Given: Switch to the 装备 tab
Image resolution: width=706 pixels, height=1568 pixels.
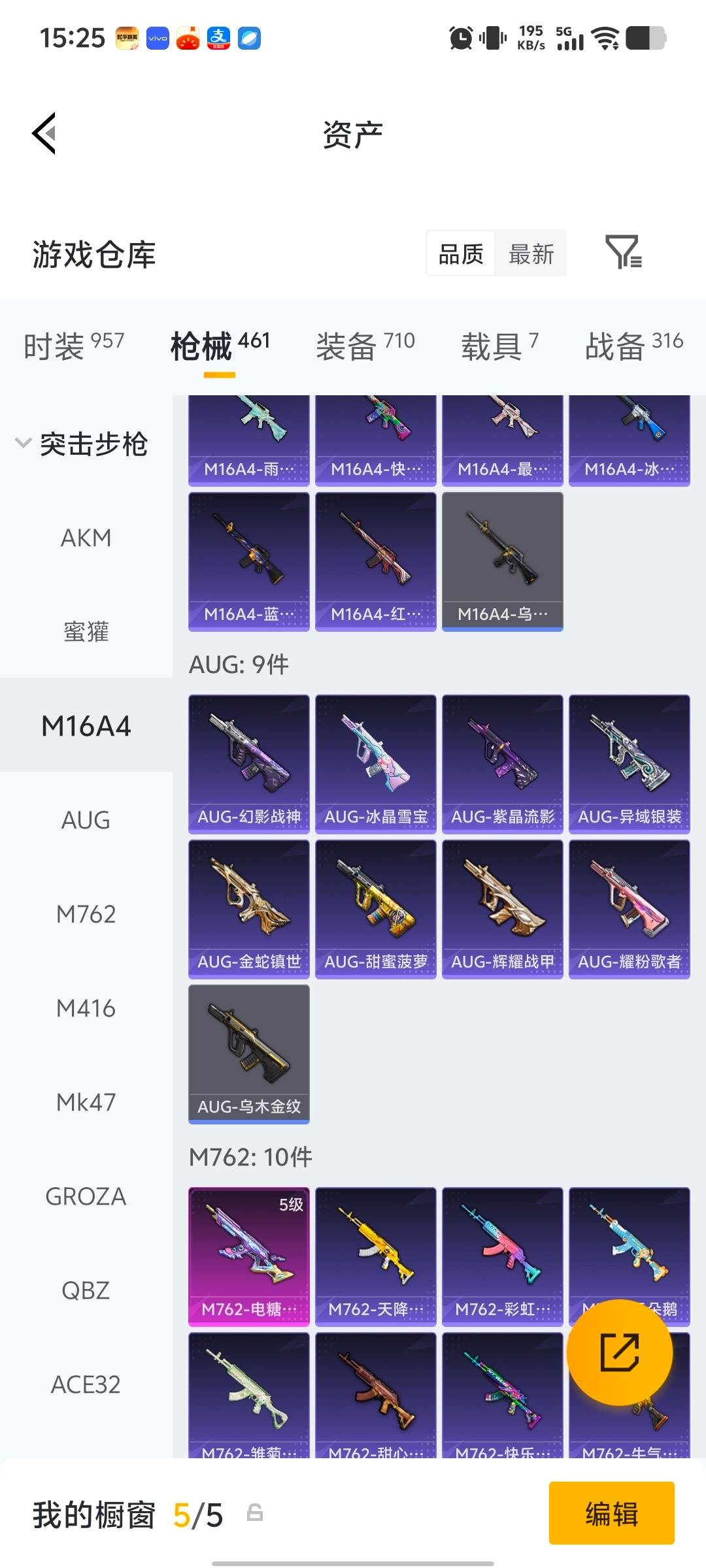Looking at the screenshot, I should (x=365, y=345).
